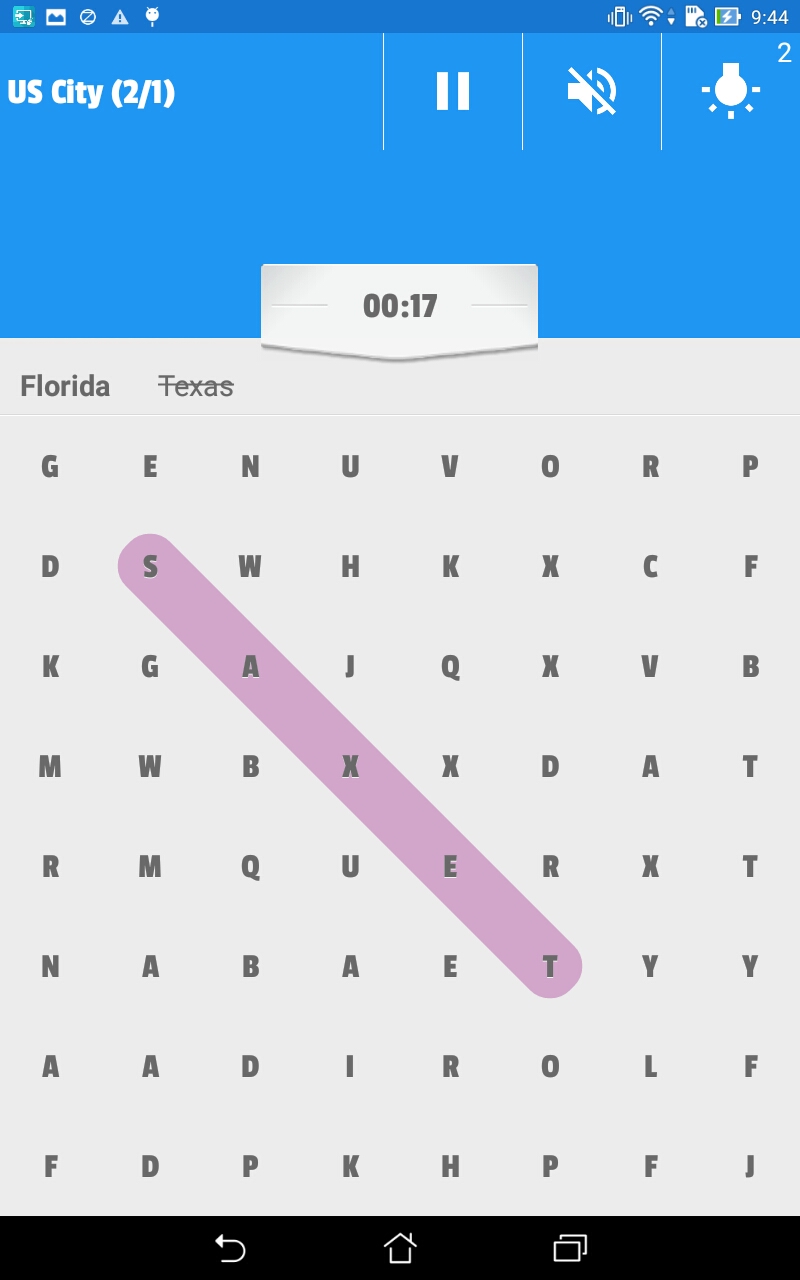Image resolution: width=800 pixels, height=1280 pixels.
Task: Use the hint lightbulb
Action: tap(731, 91)
